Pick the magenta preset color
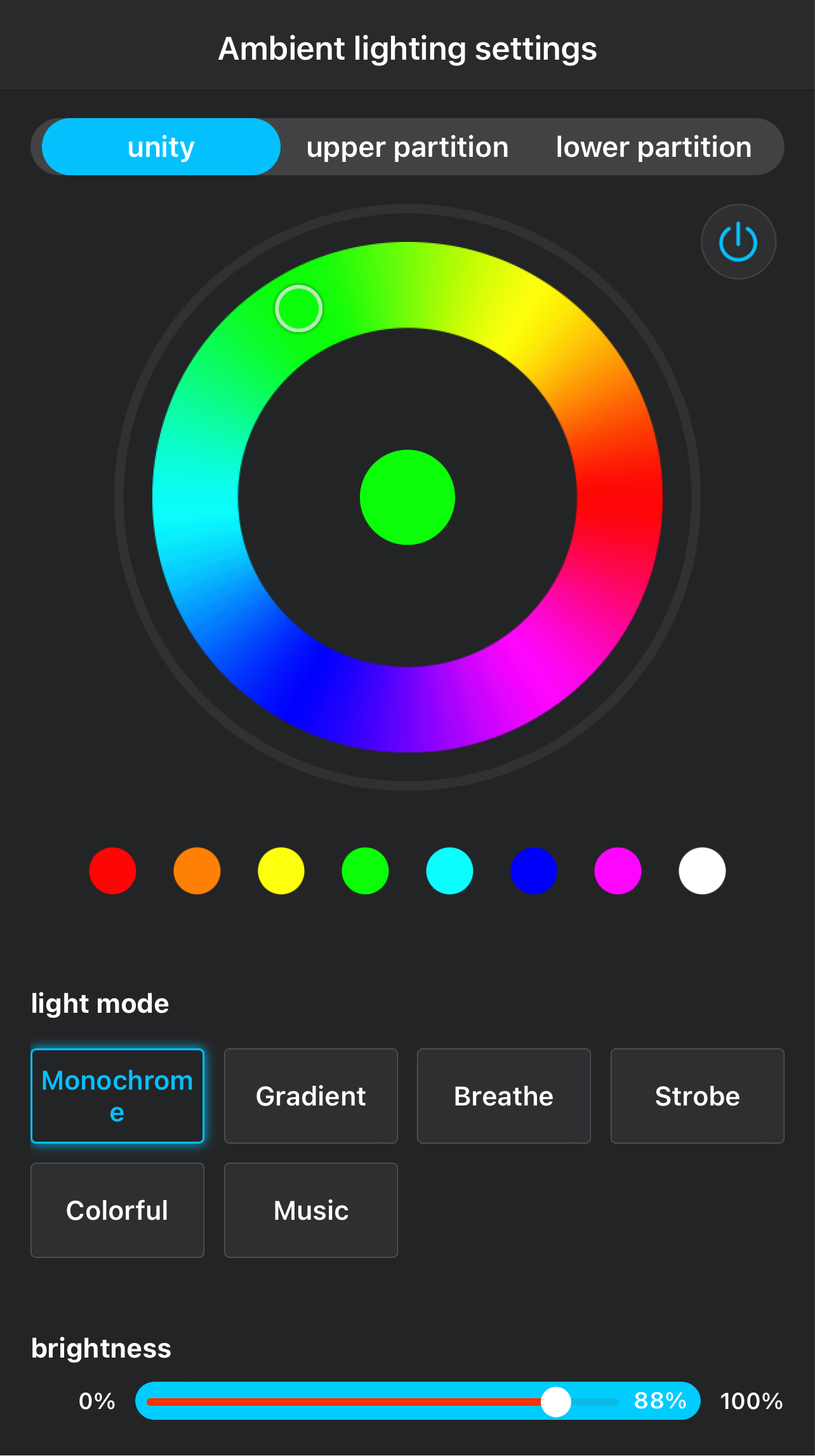 (x=618, y=871)
